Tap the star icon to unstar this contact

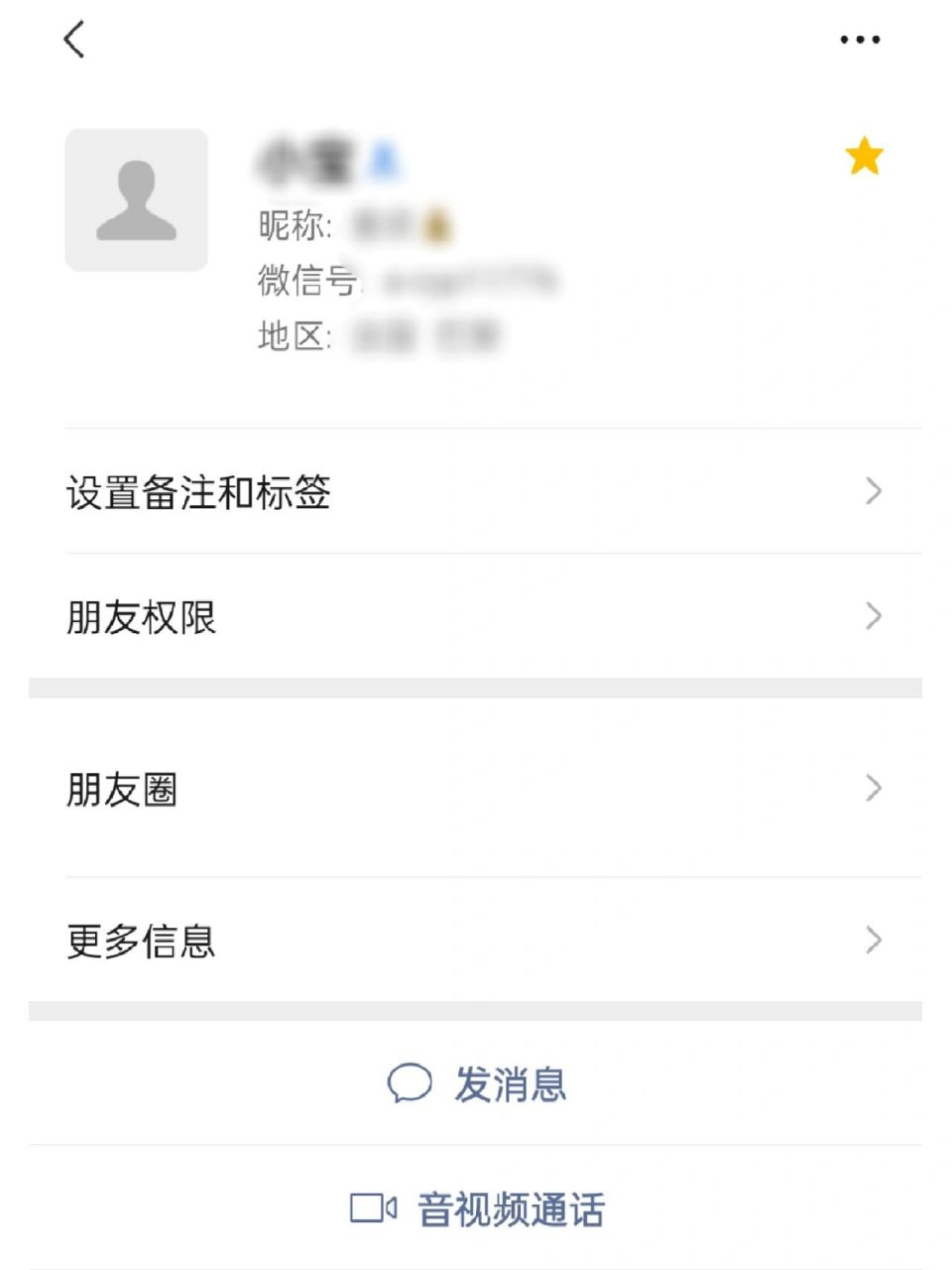click(x=865, y=157)
